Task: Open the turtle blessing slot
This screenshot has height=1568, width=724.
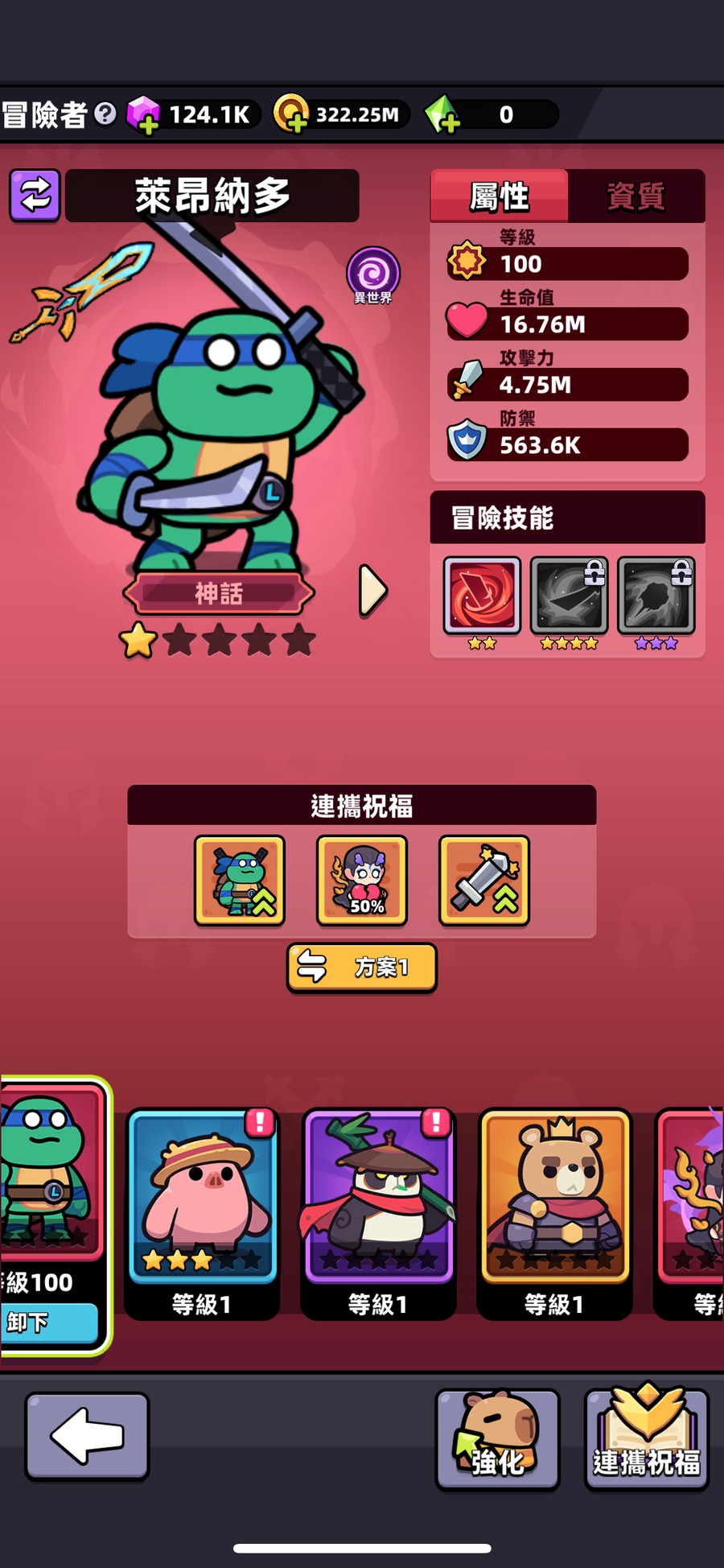Action: click(x=240, y=880)
